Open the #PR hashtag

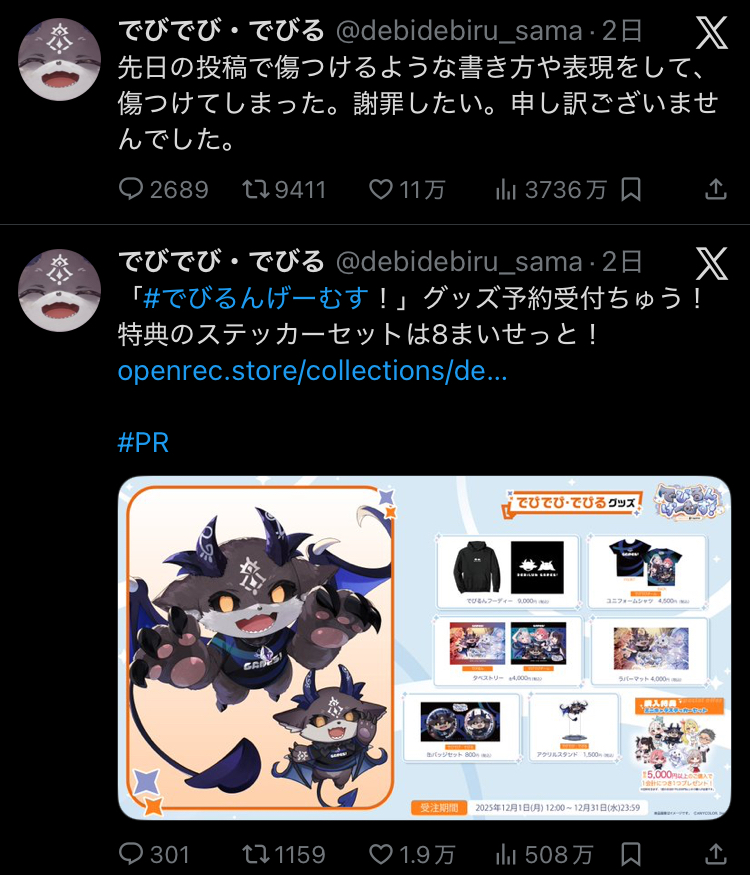pos(143,442)
